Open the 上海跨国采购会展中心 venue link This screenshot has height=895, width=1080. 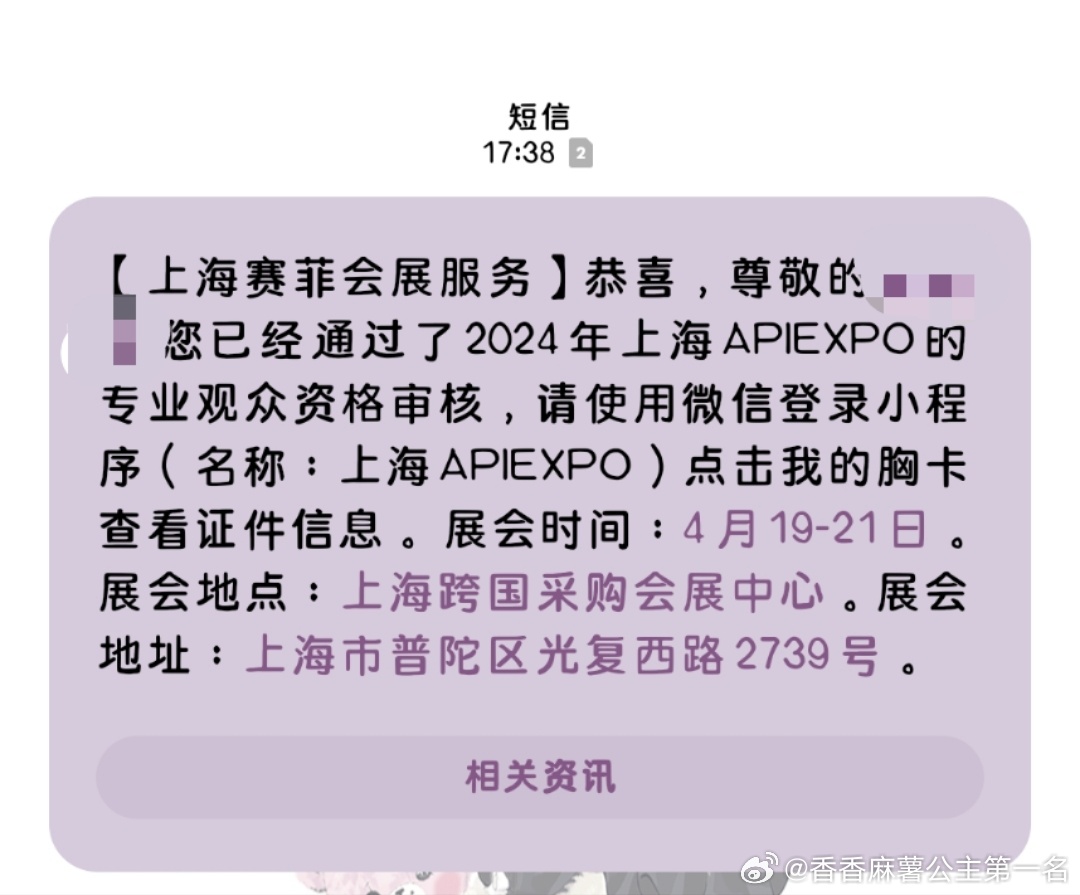pyautogui.click(x=583, y=593)
